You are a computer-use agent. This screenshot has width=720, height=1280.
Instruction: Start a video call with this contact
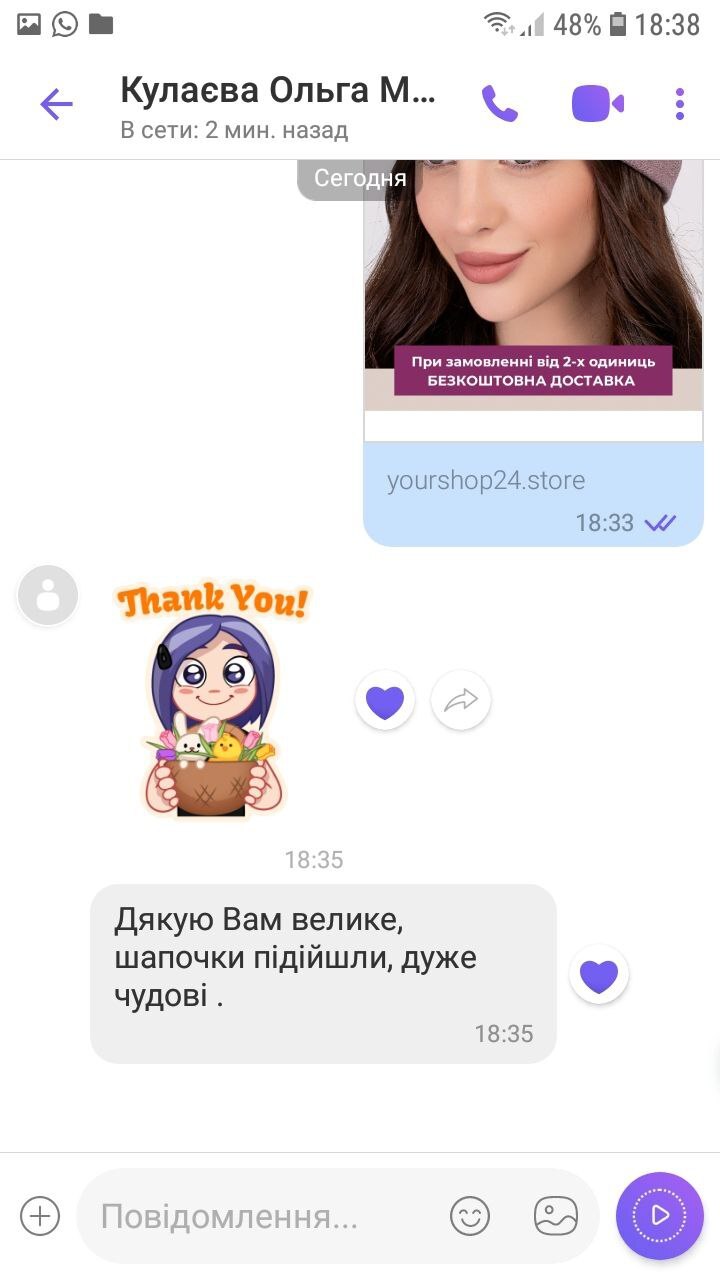coord(597,104)
